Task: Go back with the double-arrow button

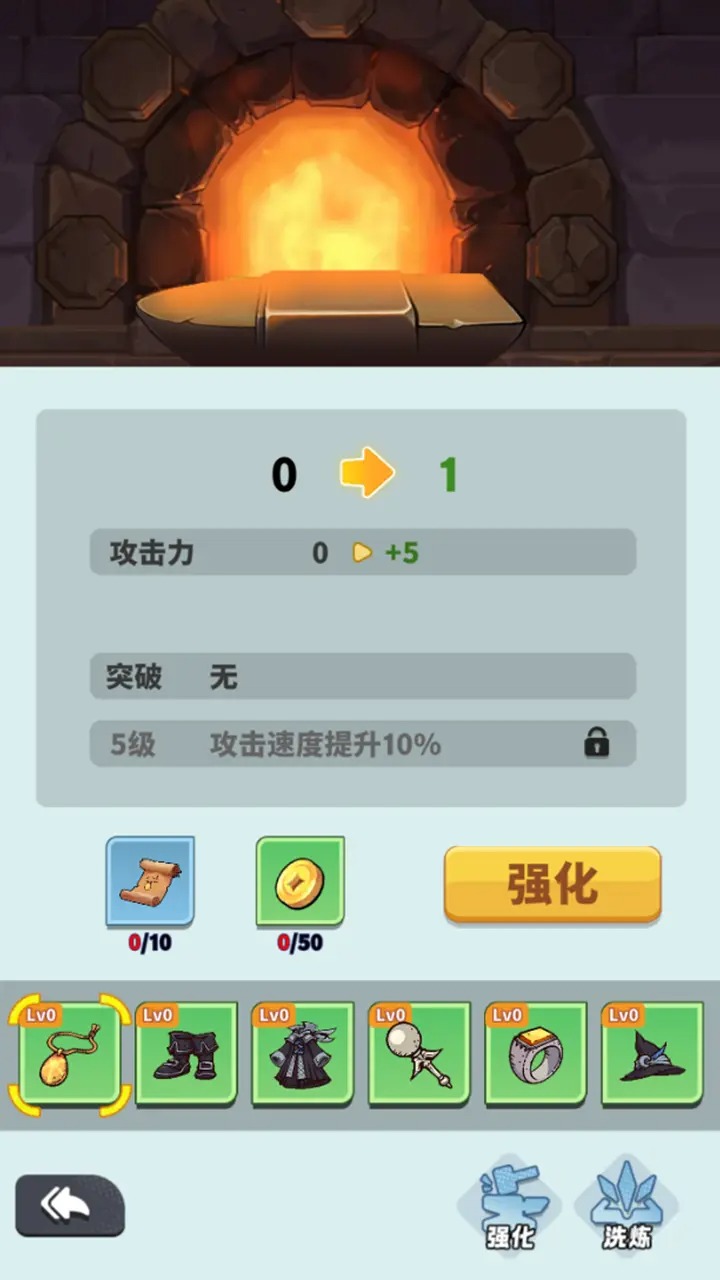Action: pos(70,1205)
